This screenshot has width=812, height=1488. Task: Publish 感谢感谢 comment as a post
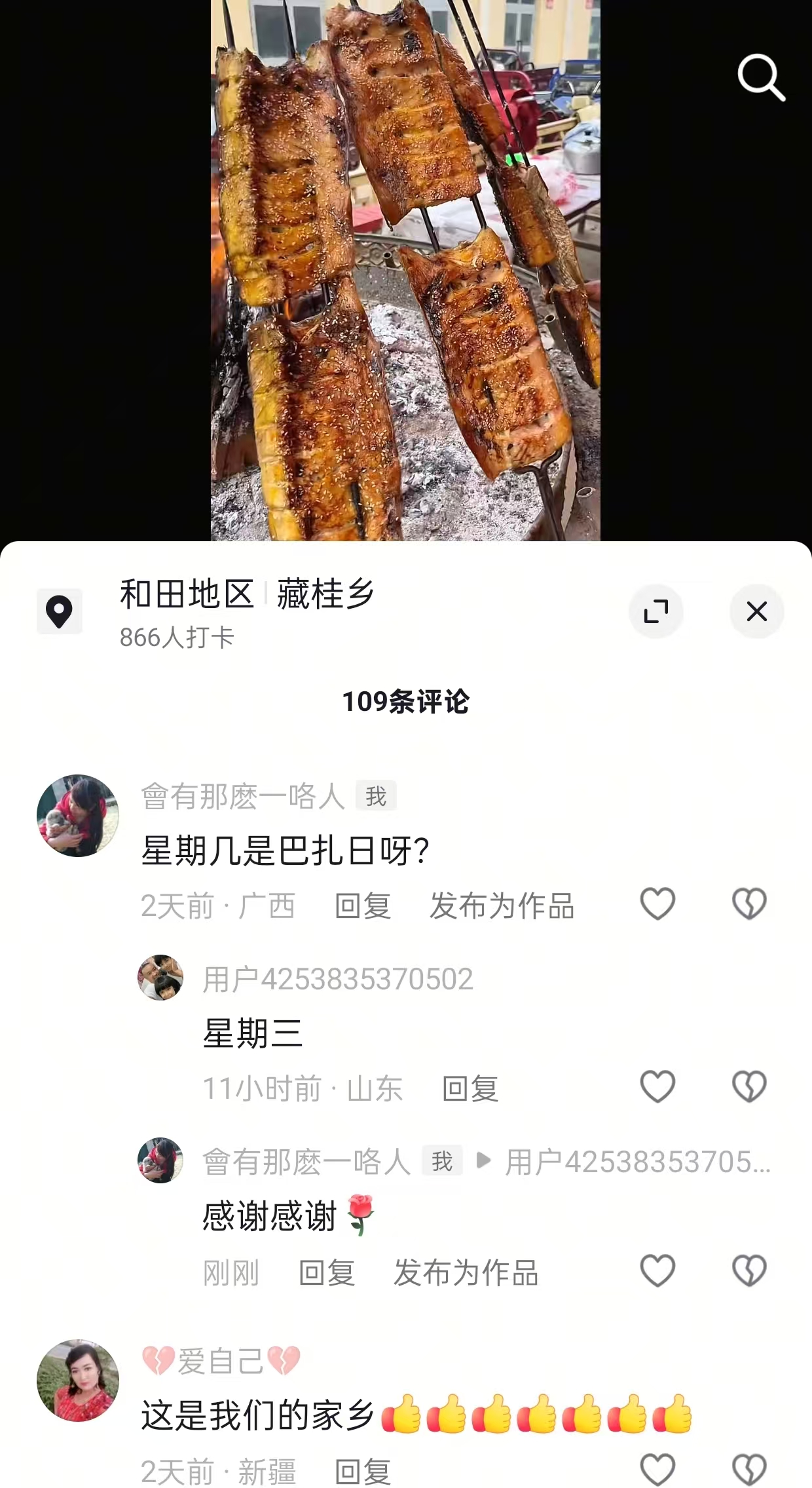[x=466, y=1272]
